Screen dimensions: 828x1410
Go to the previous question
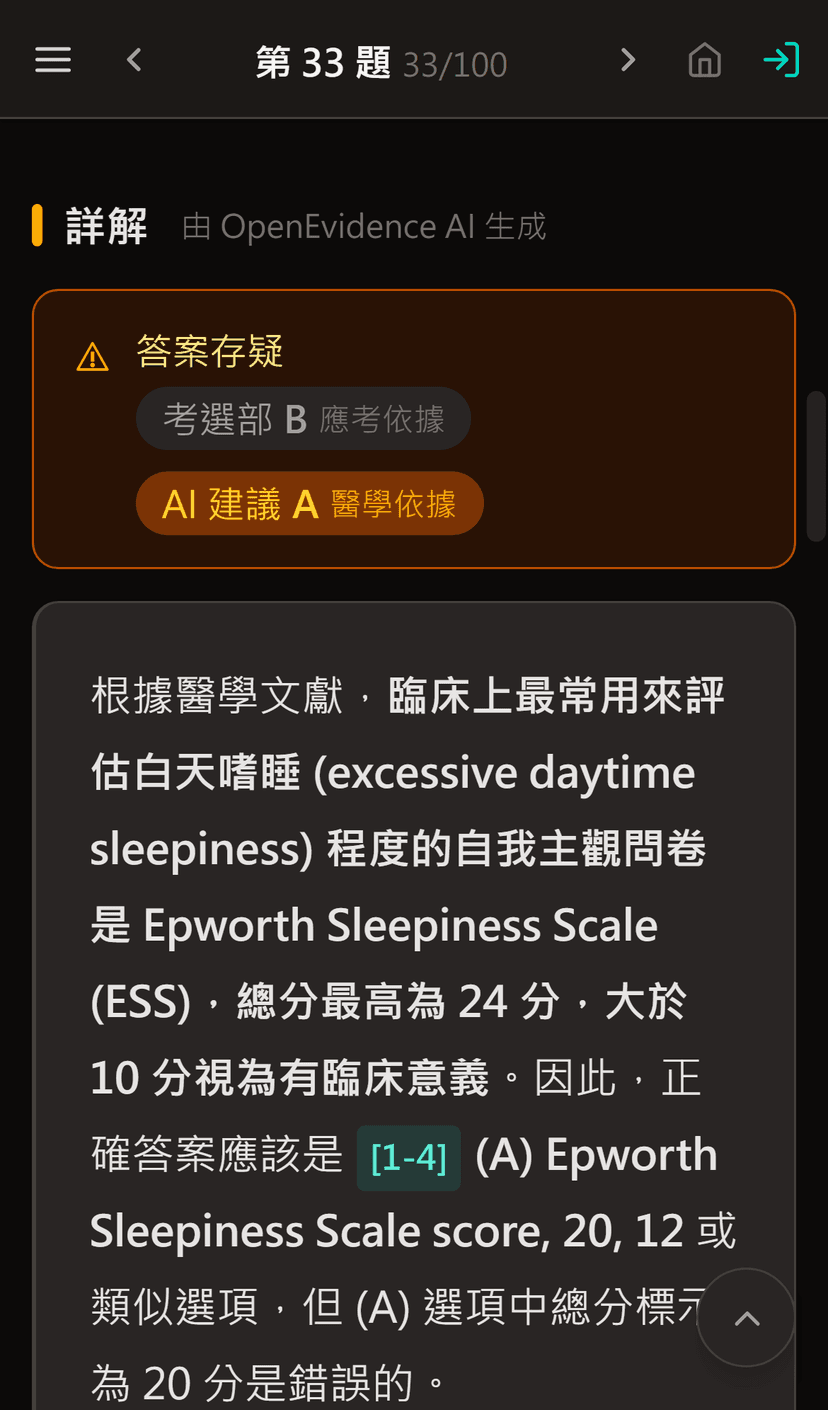(x=135, y=61)
